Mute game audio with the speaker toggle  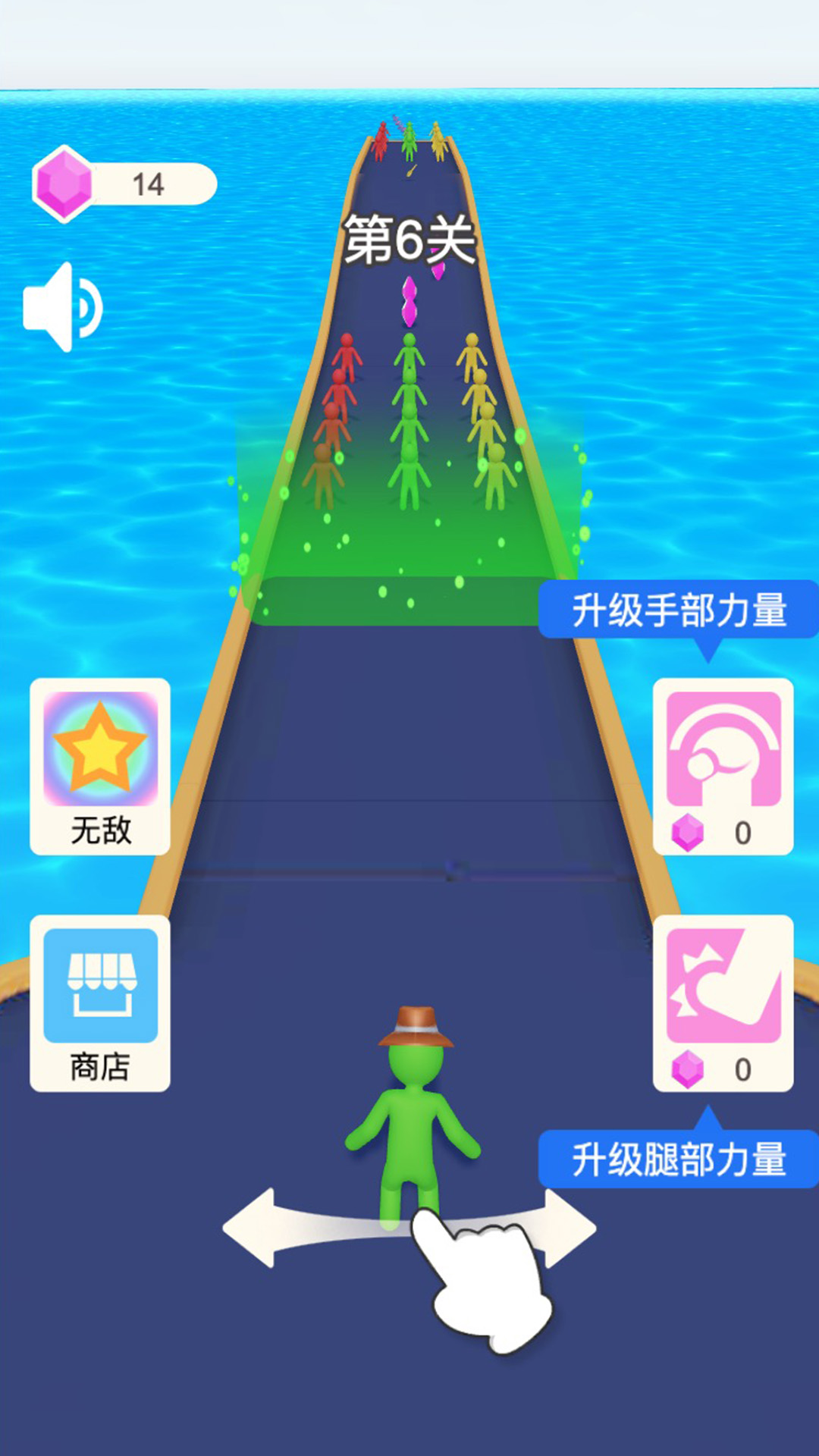point(61,307)
